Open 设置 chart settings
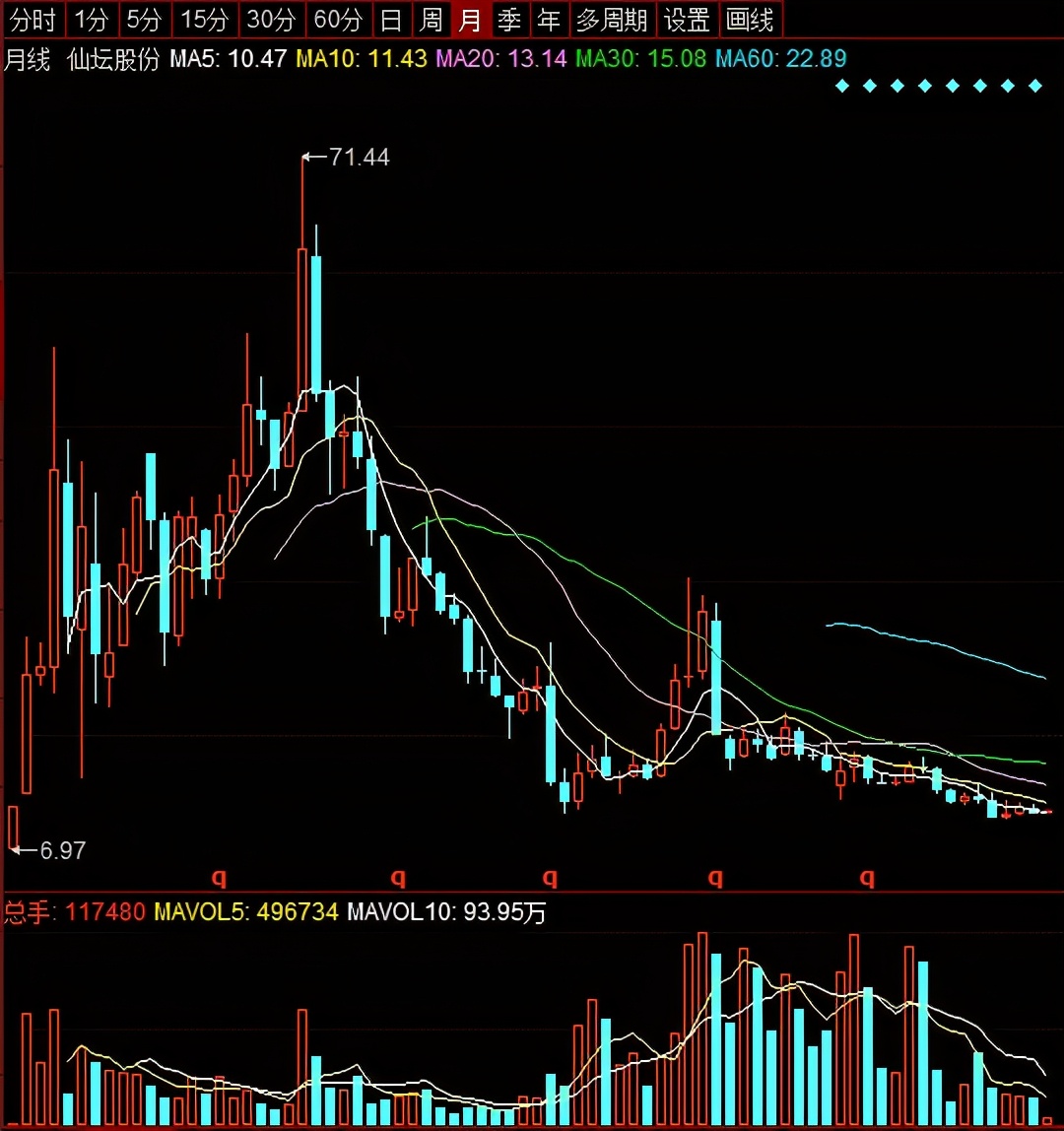 coord(687,19)
